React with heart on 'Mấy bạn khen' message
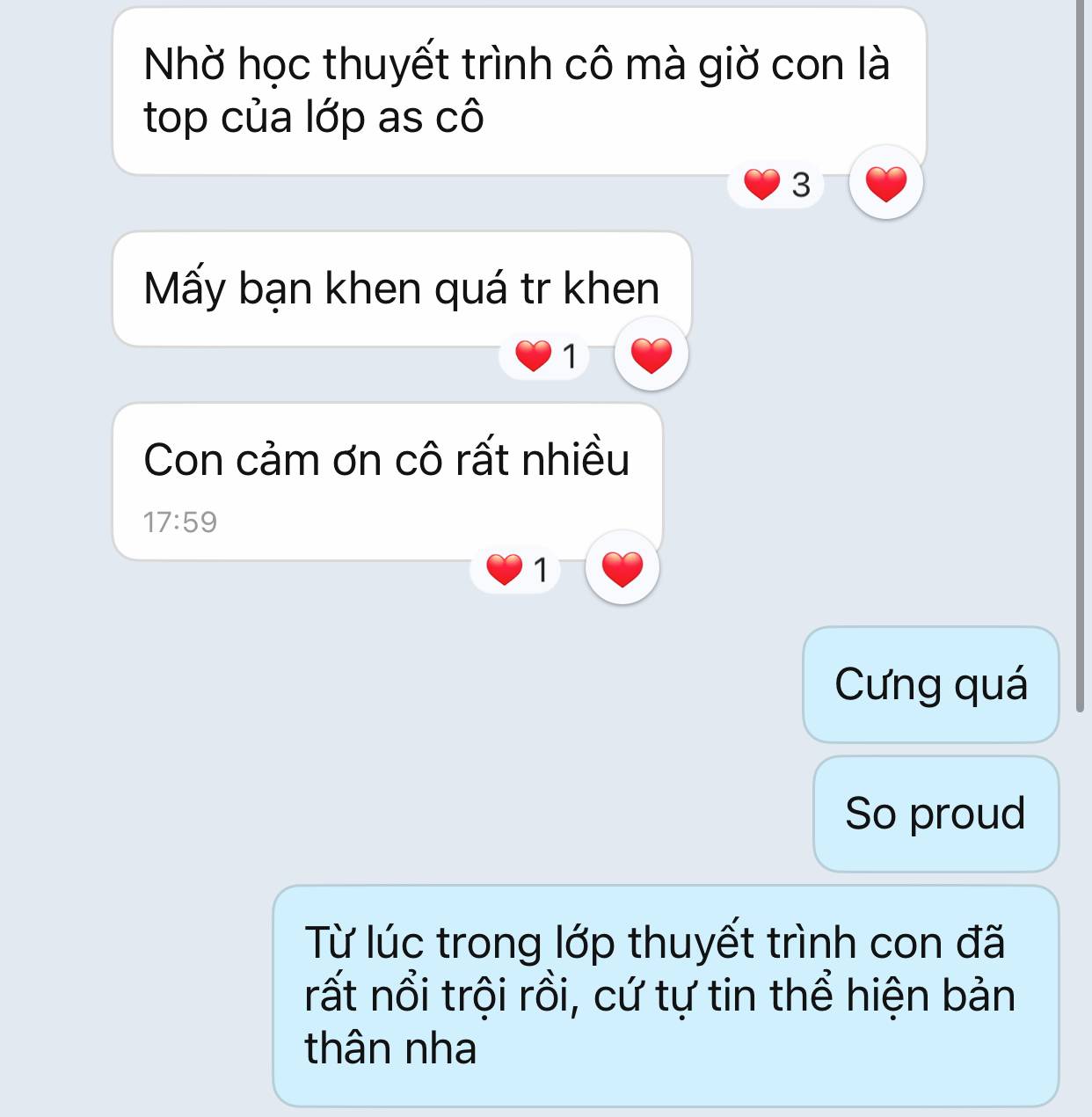1092x1117 pixels. coord(651,355)
